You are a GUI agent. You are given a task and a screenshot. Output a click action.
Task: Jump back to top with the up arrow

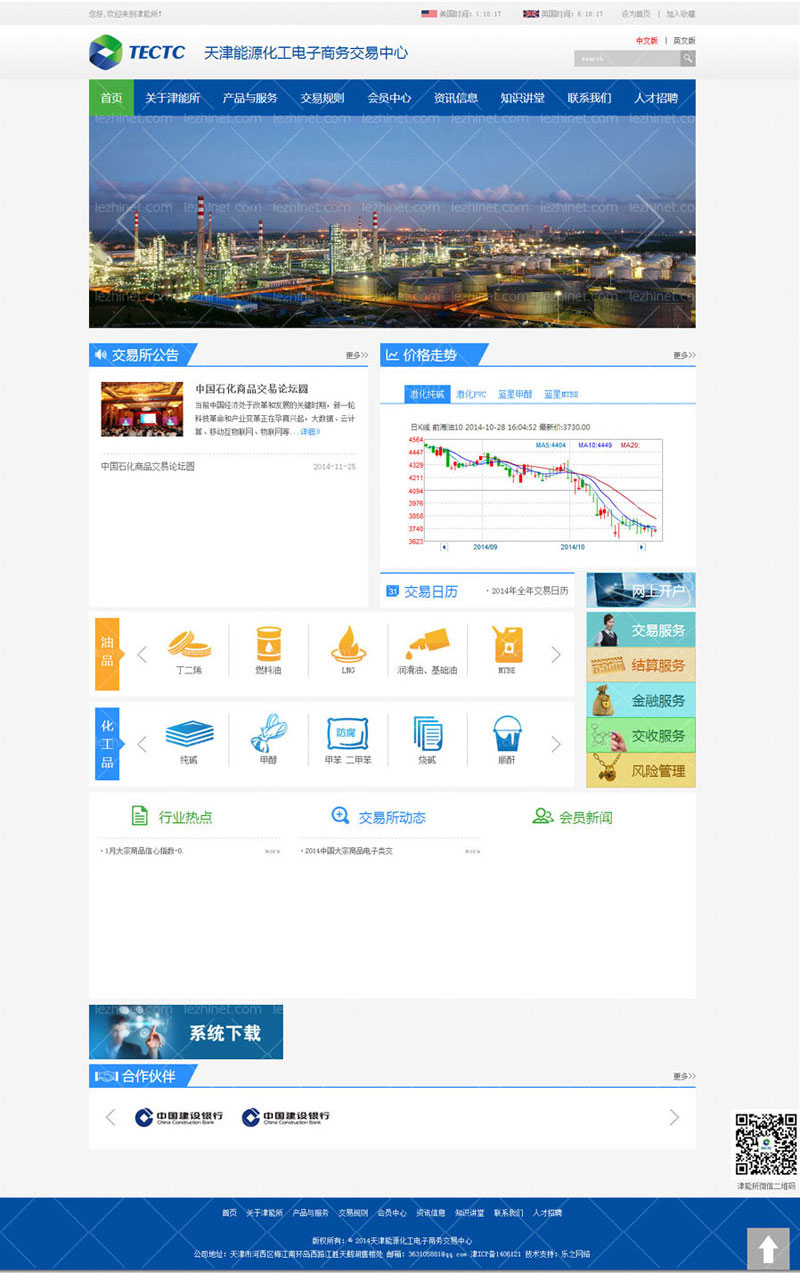pos(768,1249)
